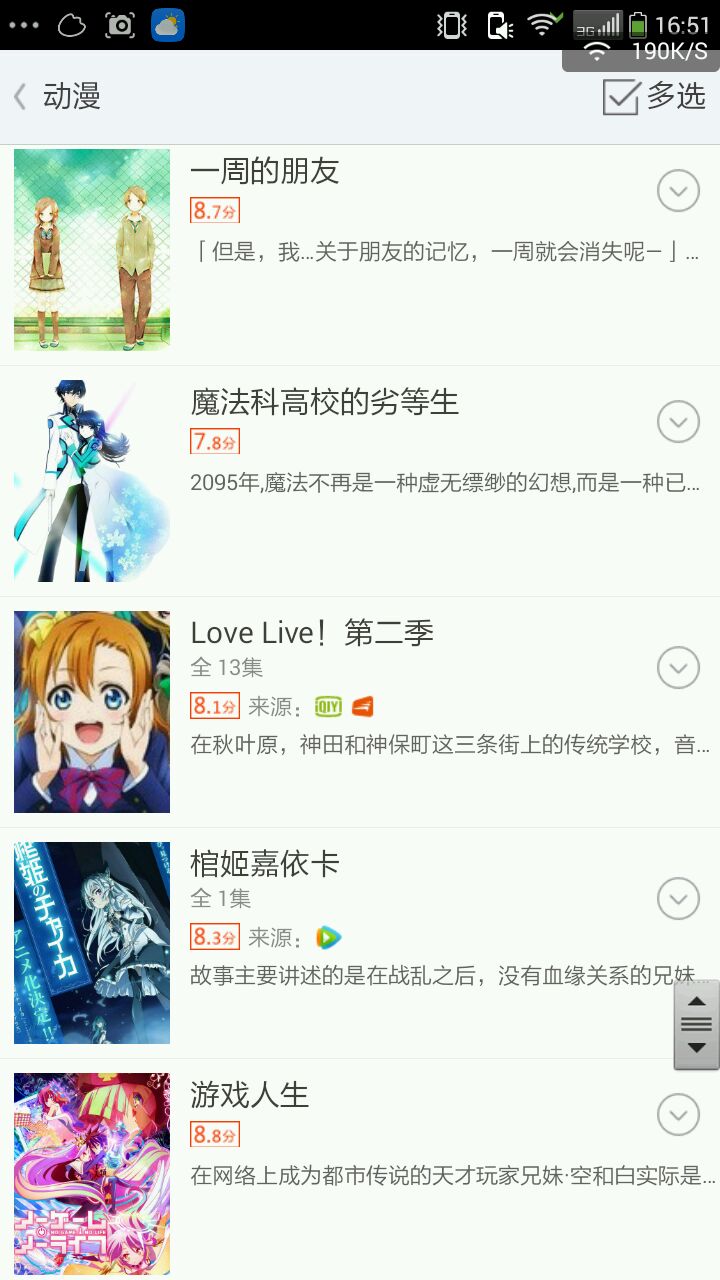The height and width of the screenshot is (1280, 720).
Task: Expand options for 游戏人生
Action: (678, 1115)
